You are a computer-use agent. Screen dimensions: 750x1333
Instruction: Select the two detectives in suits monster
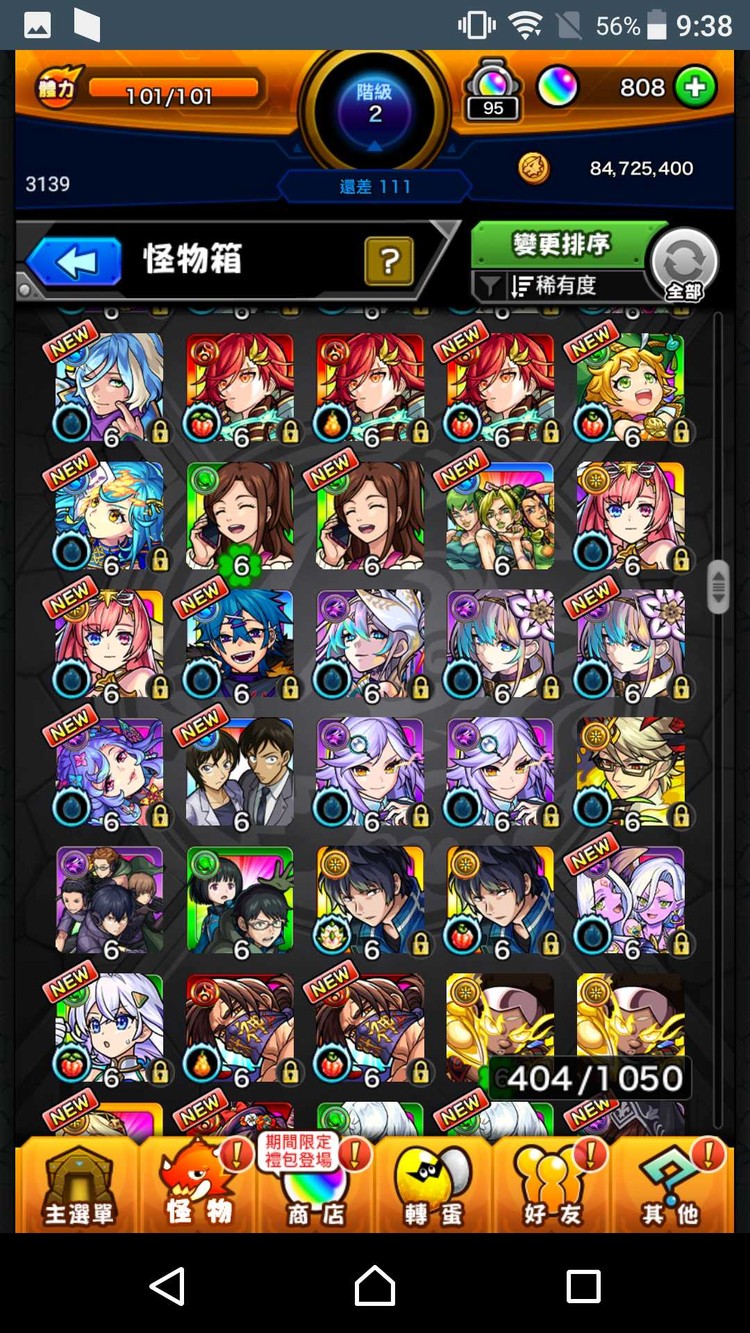point(240,773)
